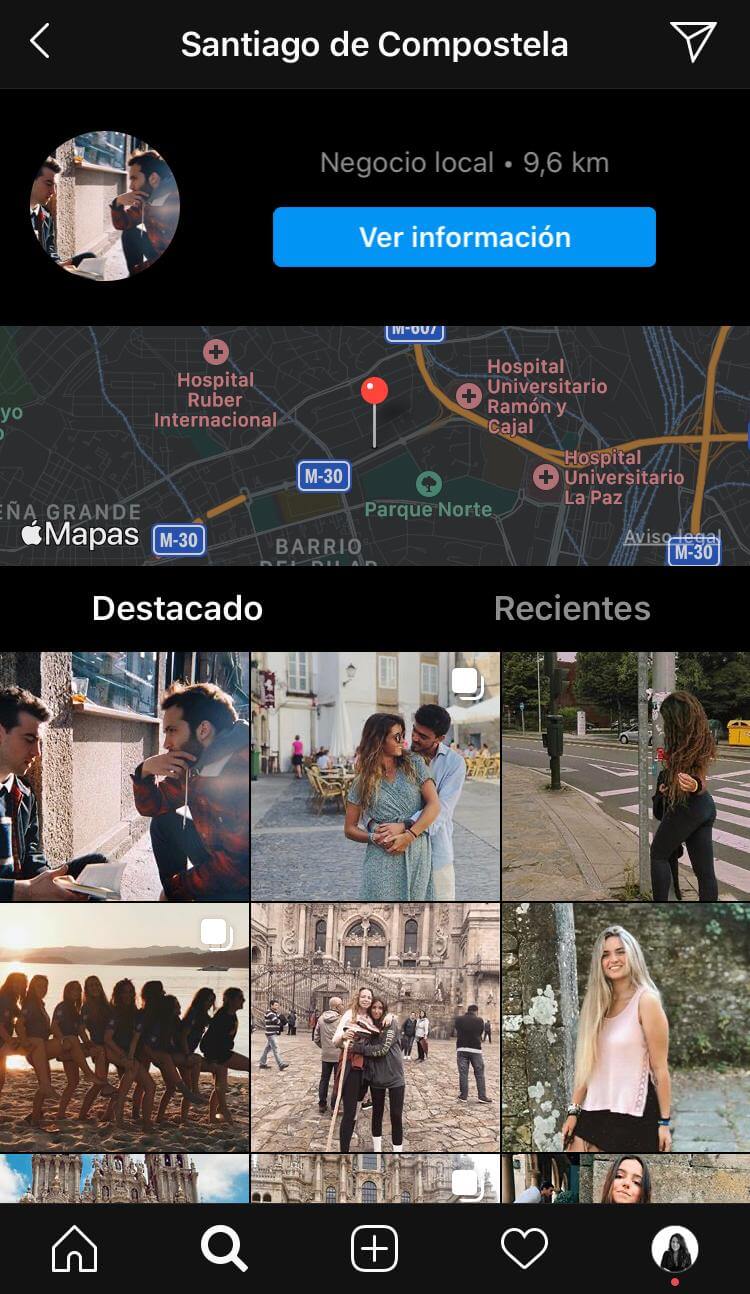Share this location via direct message
Viewport: 750px width, 1294px height.
pos(693,42)
